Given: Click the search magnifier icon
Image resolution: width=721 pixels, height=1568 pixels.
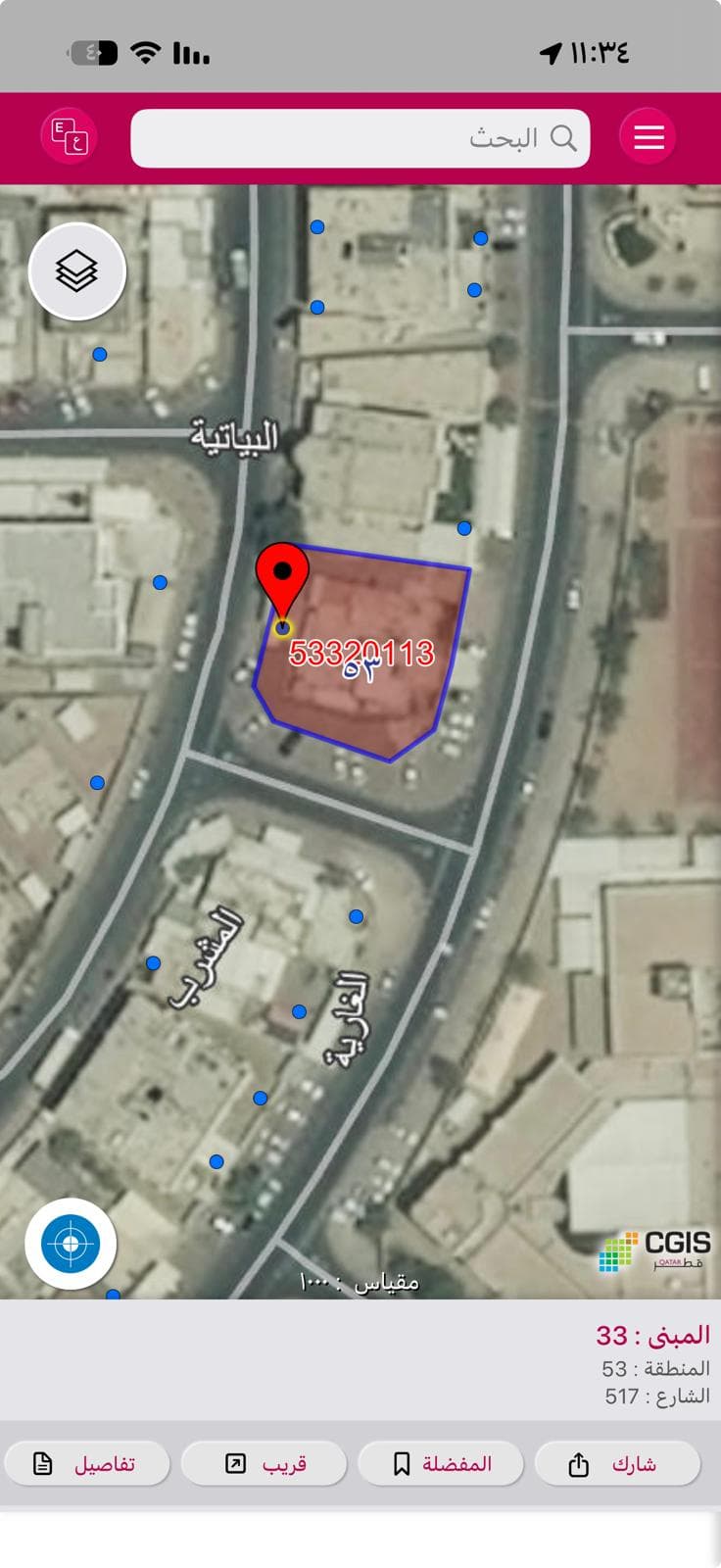Looking at the screenshot, I should click(x=563, y=138).
